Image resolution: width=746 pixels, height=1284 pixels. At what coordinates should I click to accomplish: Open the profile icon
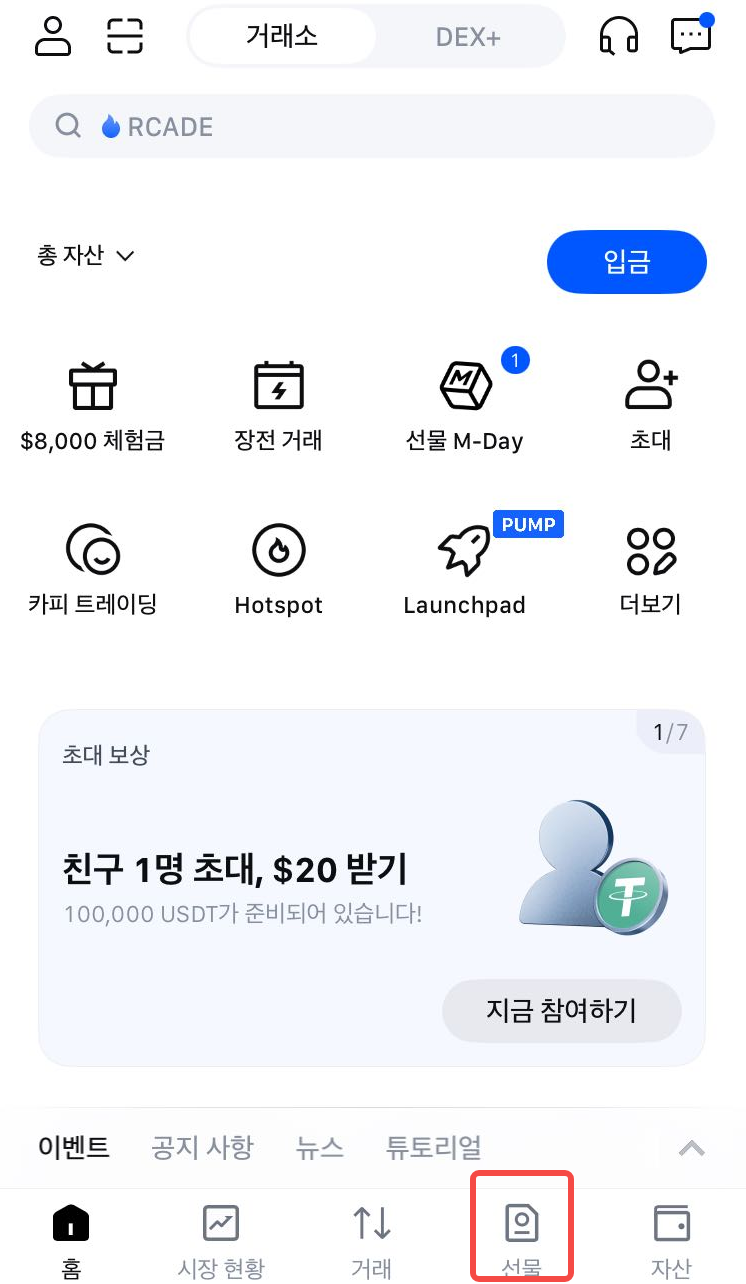[x=53, y=36]
